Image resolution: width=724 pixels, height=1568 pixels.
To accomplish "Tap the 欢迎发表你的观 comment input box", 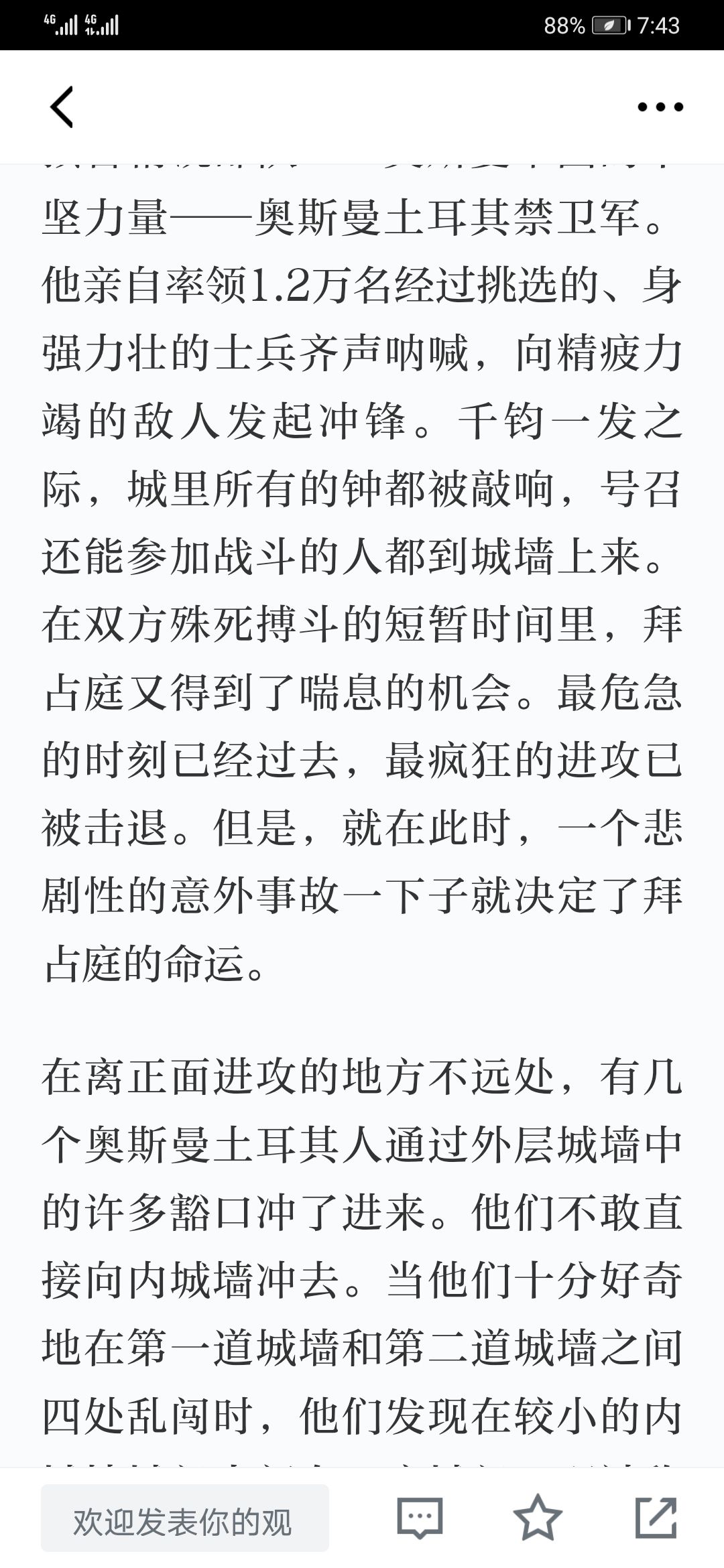I will click(x=185, y=1518).
